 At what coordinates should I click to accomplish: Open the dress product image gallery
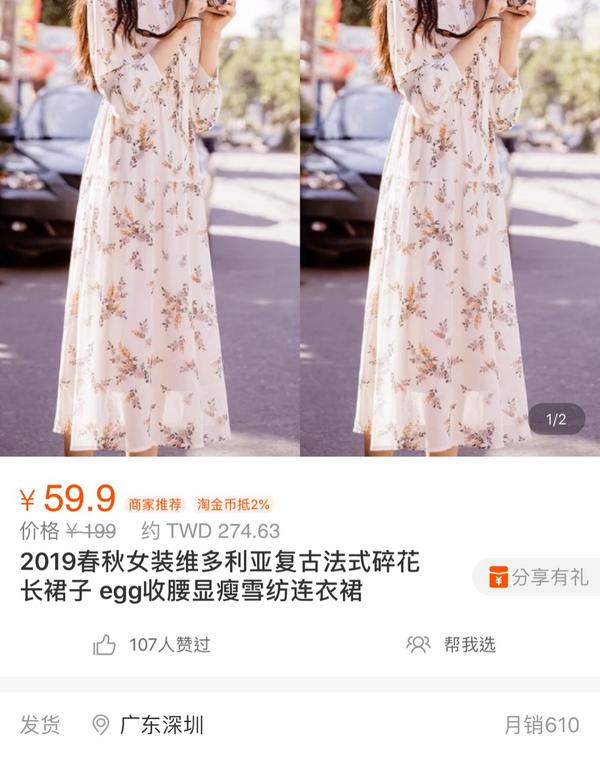click(x=300, y=230)
